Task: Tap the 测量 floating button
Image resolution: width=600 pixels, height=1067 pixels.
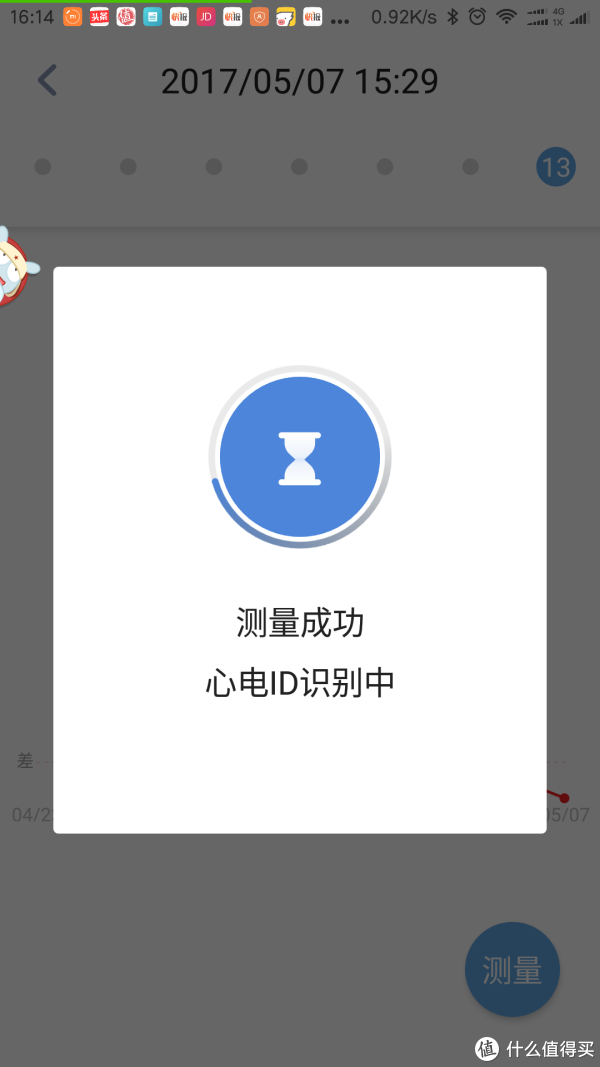Action: point(512,969)
